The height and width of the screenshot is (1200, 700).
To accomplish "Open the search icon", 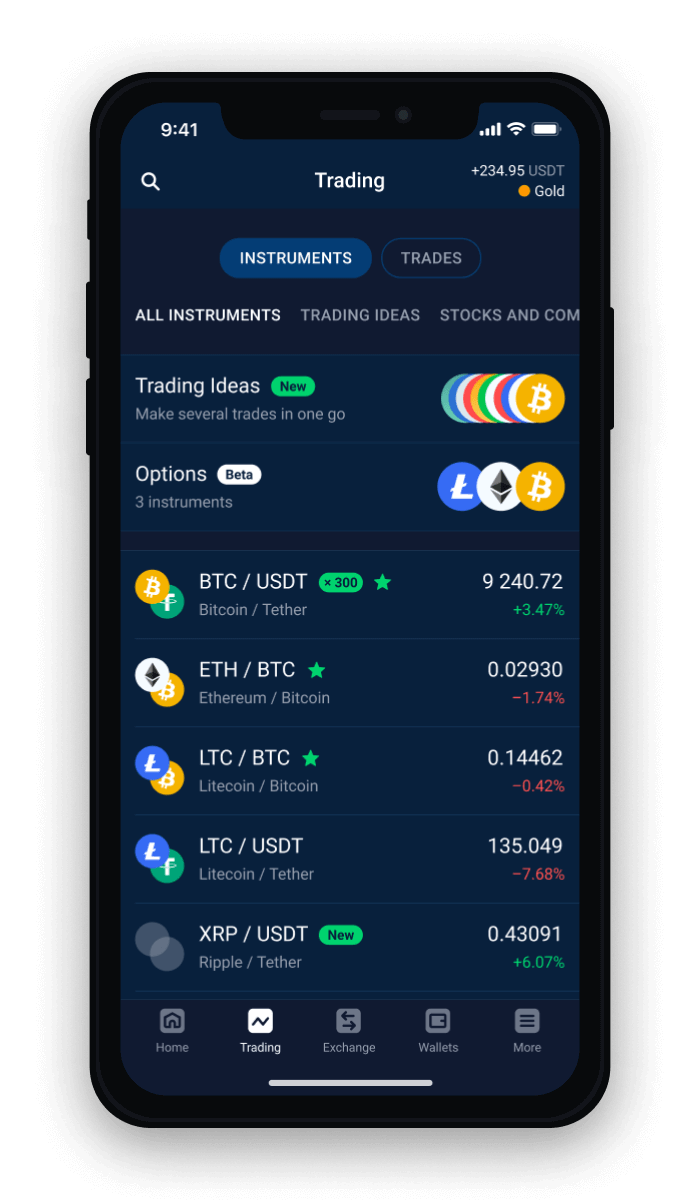I will pos(150,181).
